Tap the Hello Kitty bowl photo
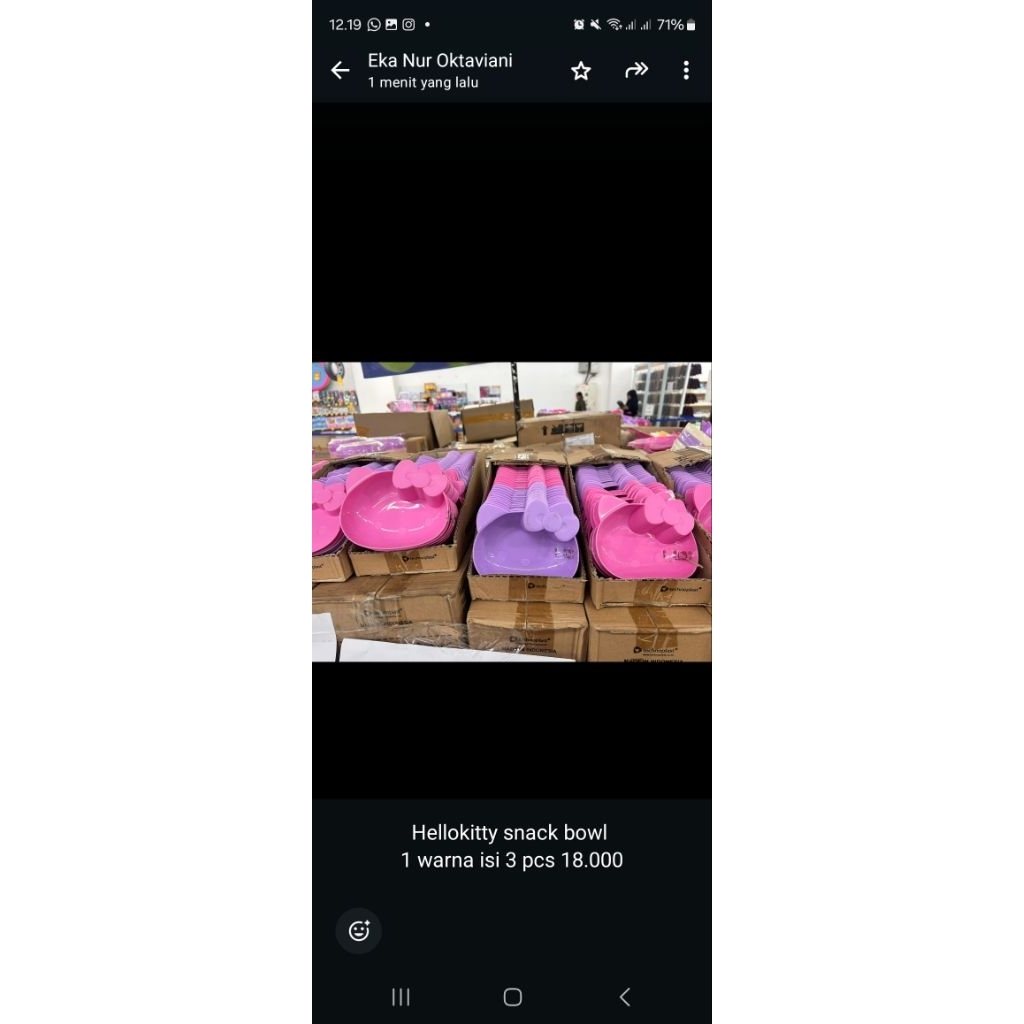 [511, 511]
